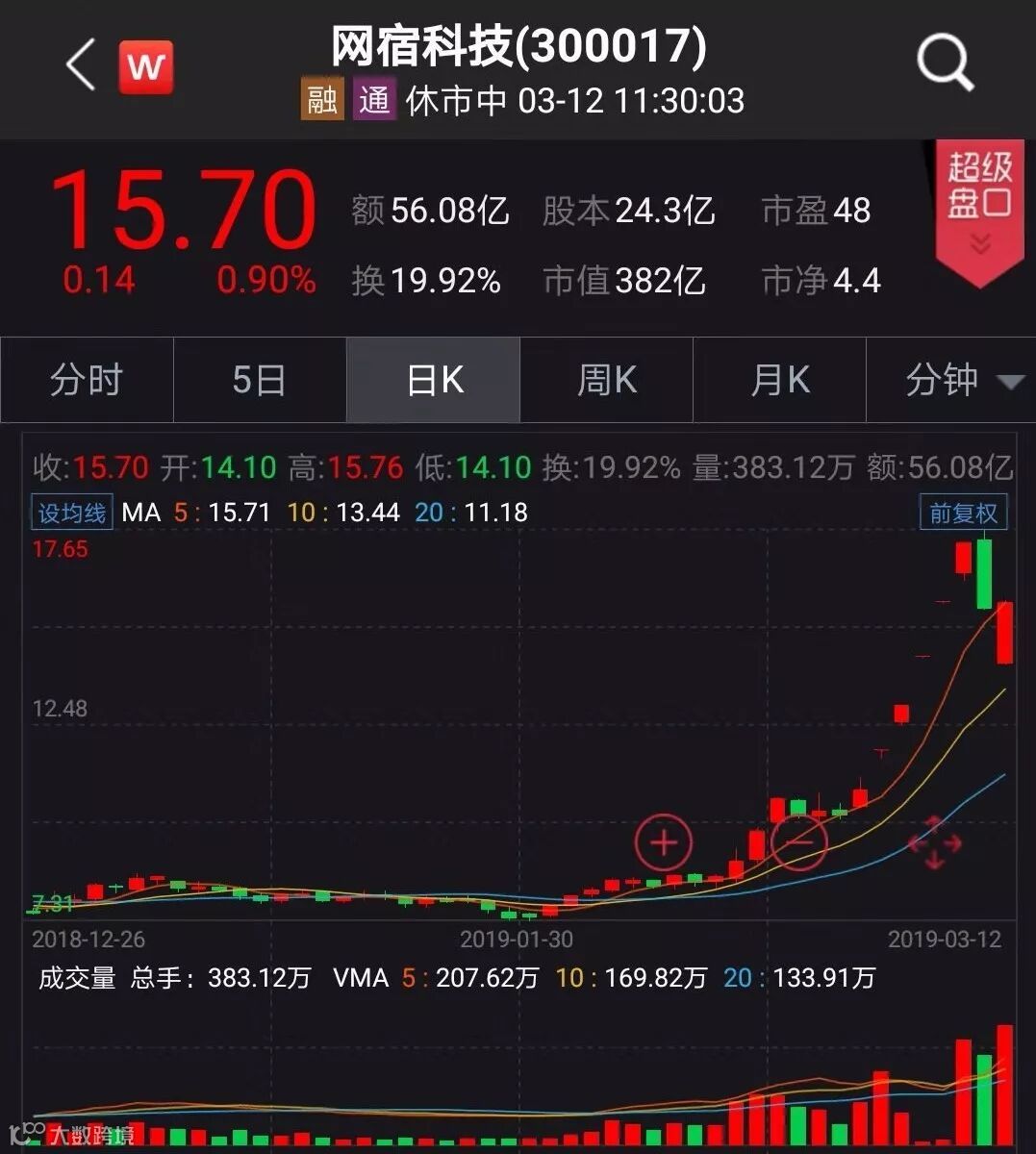Screen dimensions: 1036x1154
Task: Switch to the 月K chart tab
Action: pyautogui.click(x=780, y=380)
